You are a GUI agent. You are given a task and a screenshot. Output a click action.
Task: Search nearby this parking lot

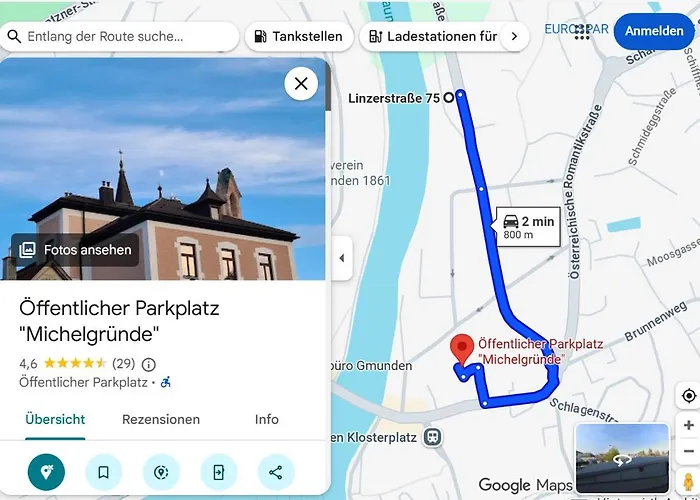pos(161,472)
